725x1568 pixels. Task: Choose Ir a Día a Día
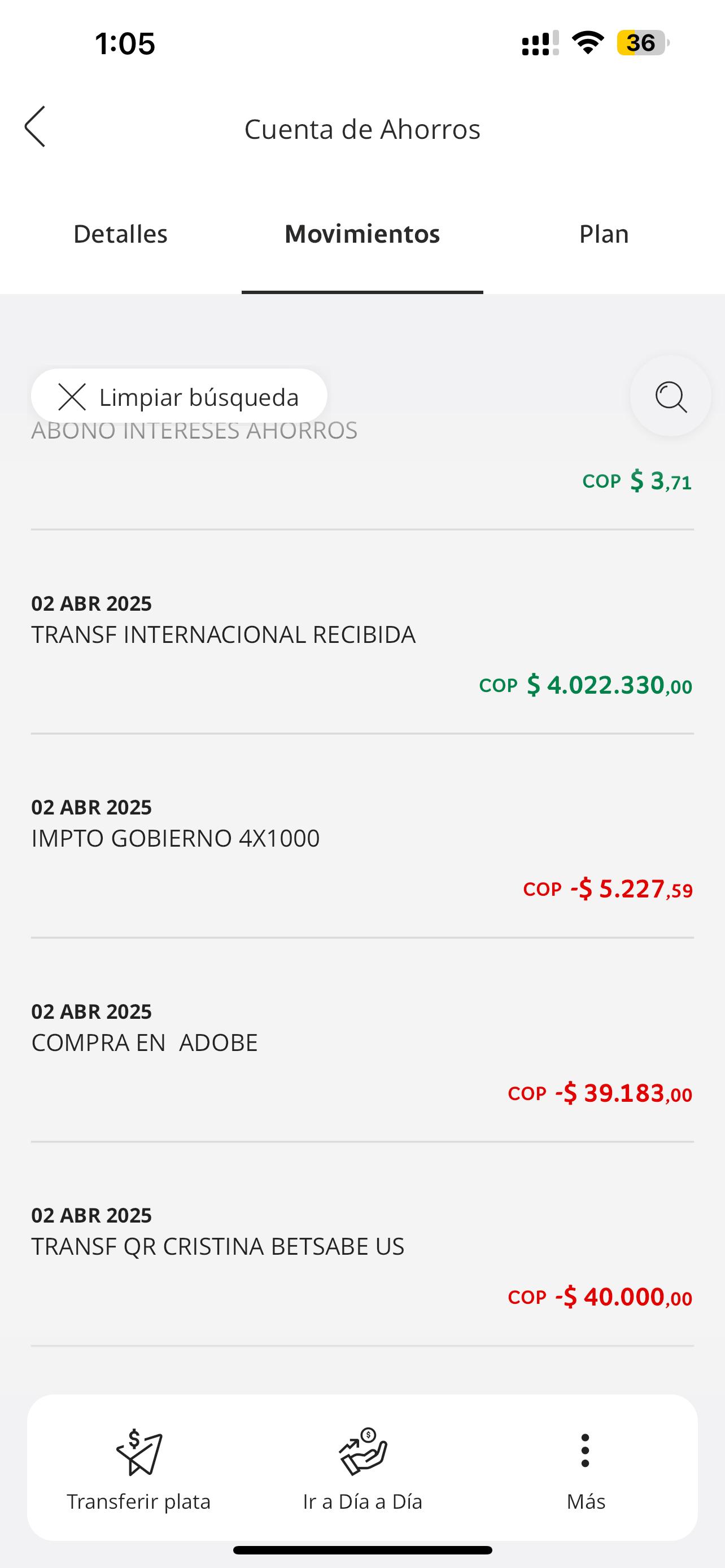click(x=362, y=1469)
